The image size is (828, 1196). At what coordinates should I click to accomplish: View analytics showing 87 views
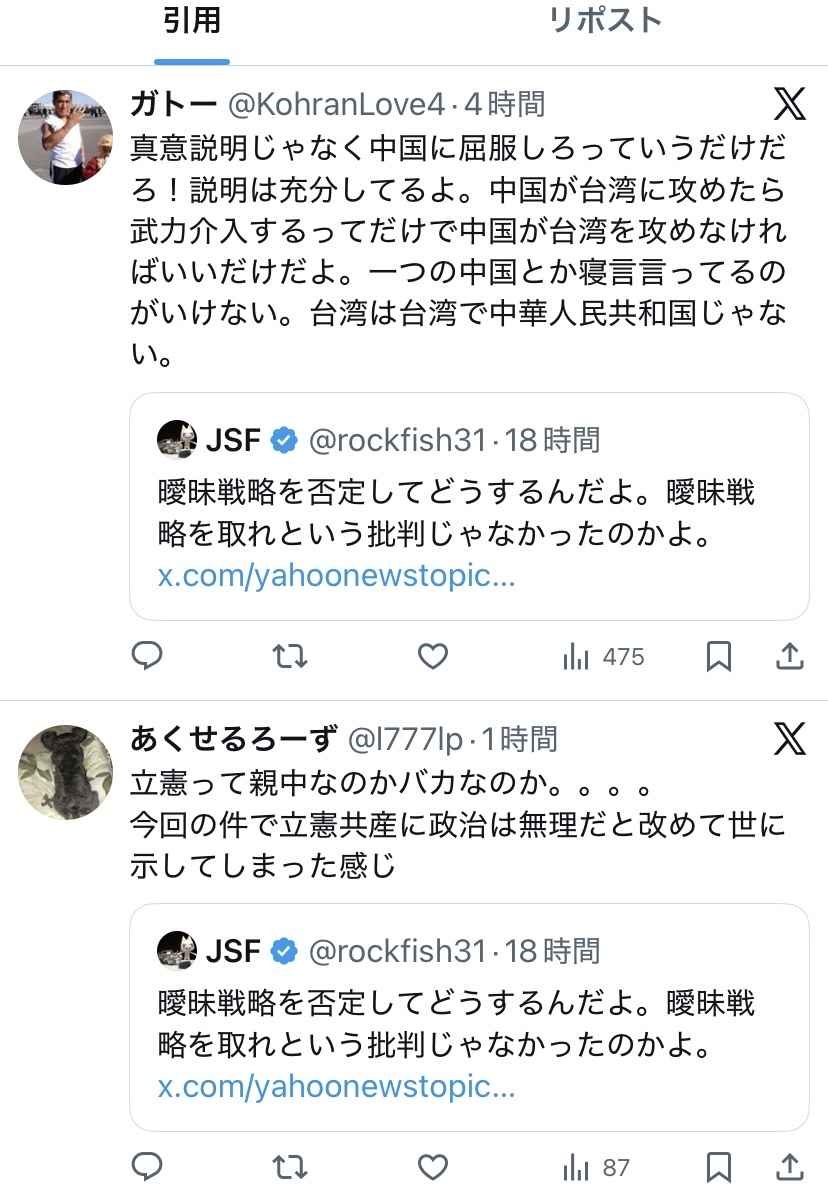point(597,1166)
